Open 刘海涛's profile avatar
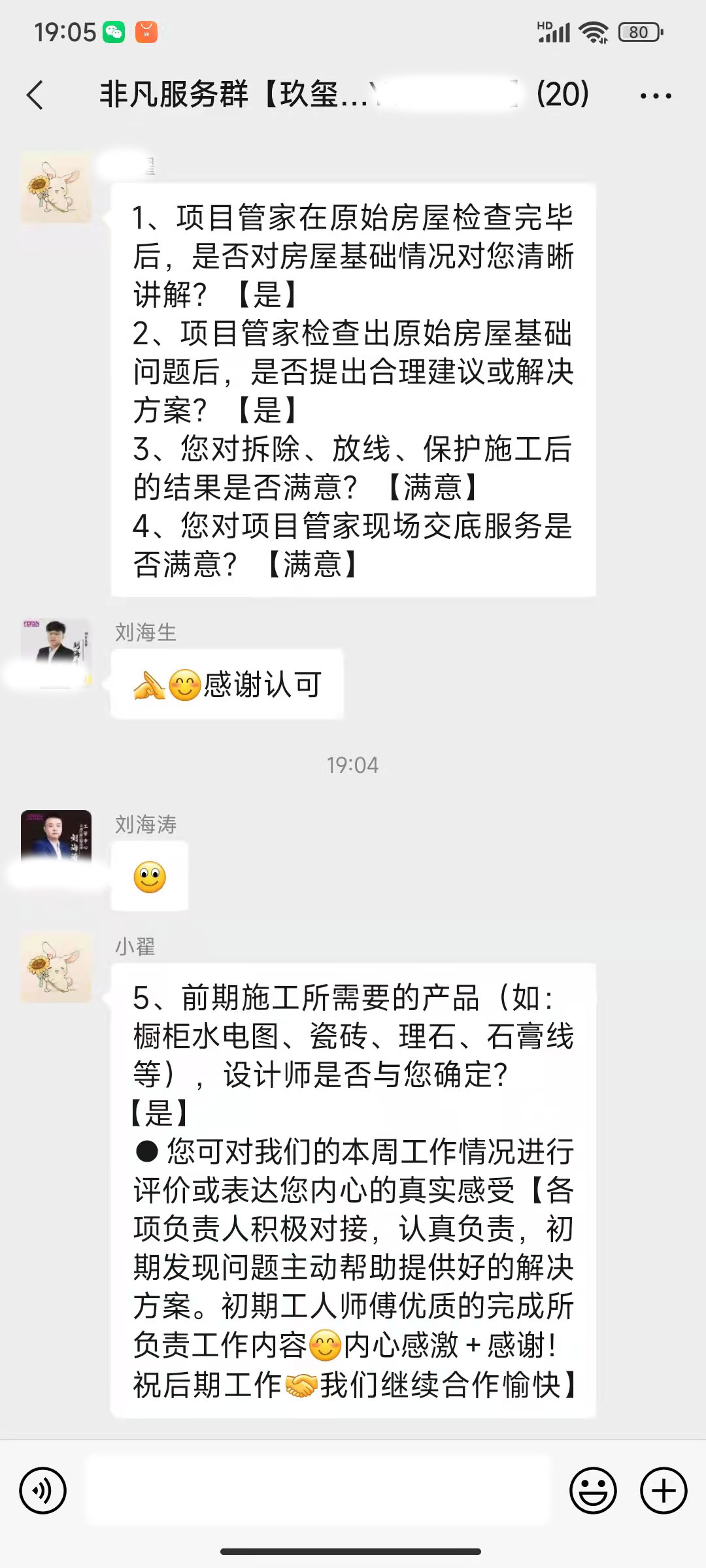The width and height of the screenshot is (706, 1568). coord(56,843)
